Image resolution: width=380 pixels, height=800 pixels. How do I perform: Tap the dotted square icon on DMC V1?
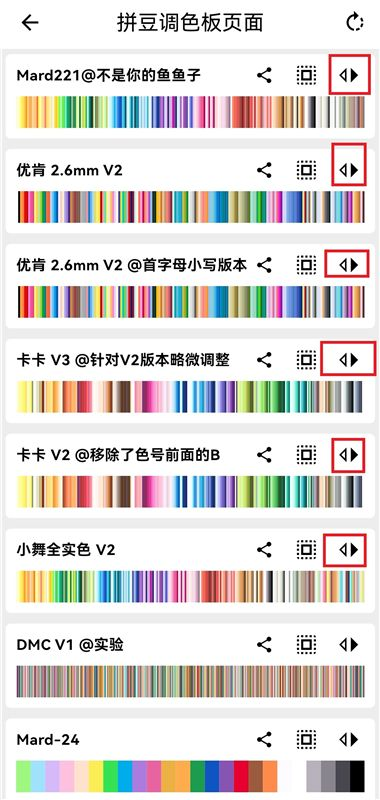[306, 644]
